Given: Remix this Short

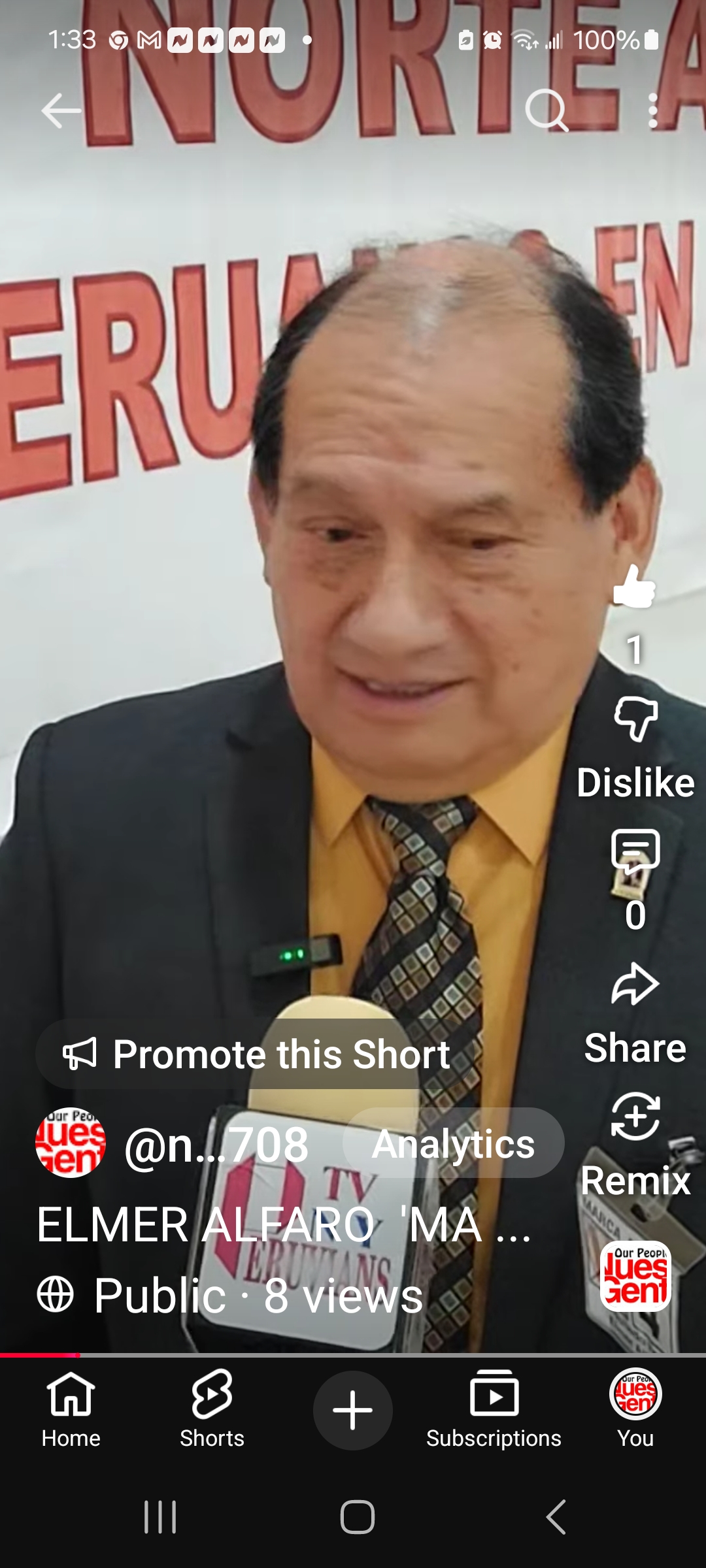Looking at the screenshot, I should pos(635,1117).
